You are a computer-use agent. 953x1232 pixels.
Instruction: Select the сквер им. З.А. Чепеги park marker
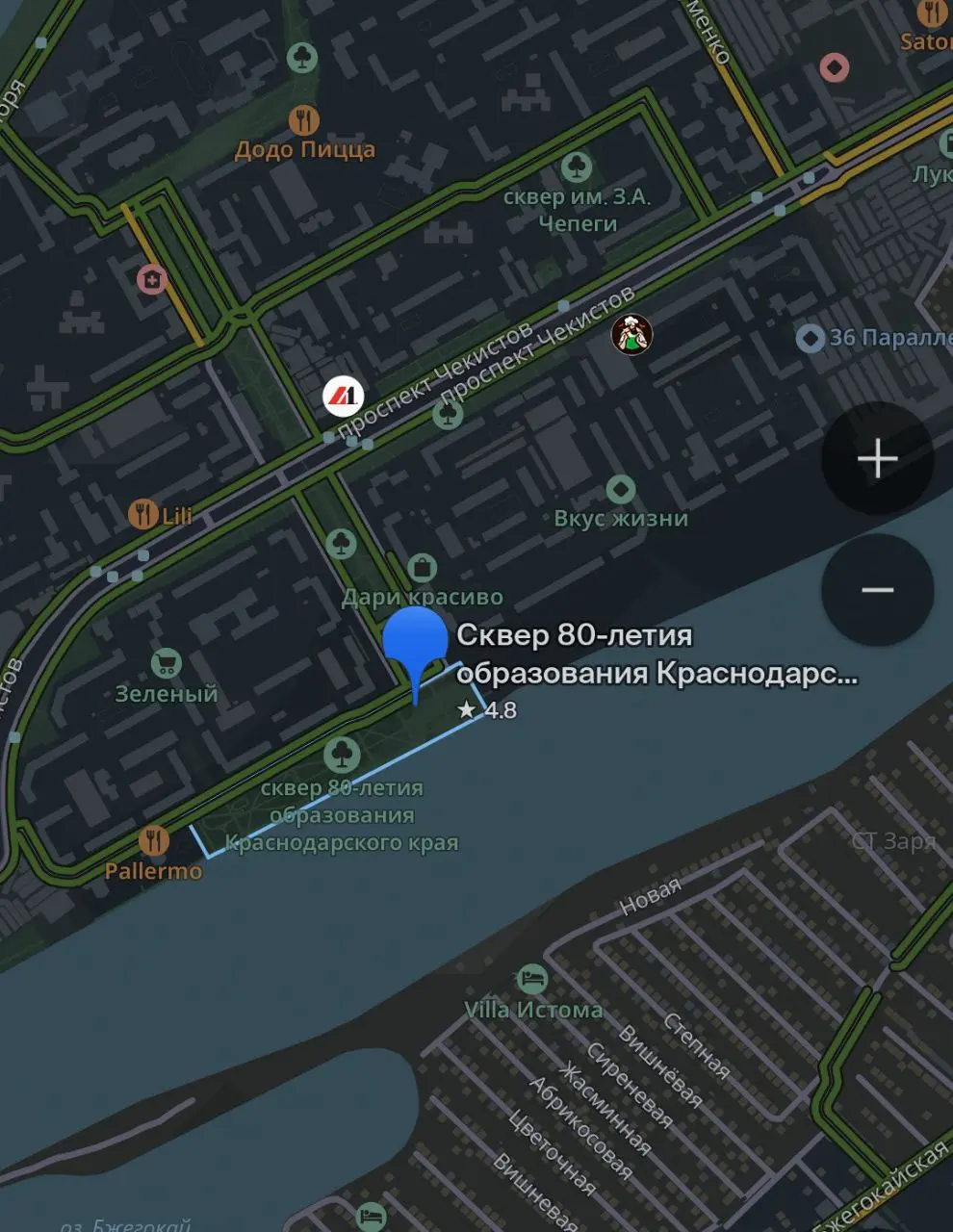tap(577, 167)
